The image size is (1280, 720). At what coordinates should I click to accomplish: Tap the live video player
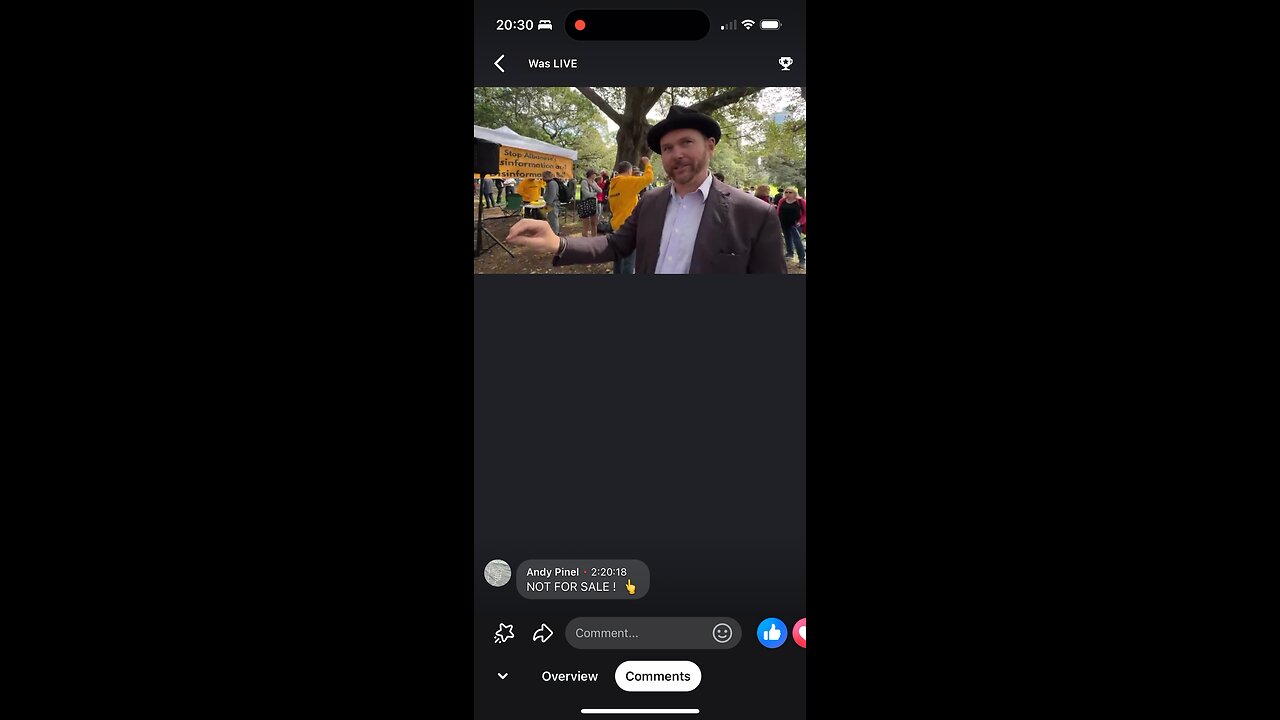[x=640, y=180]
